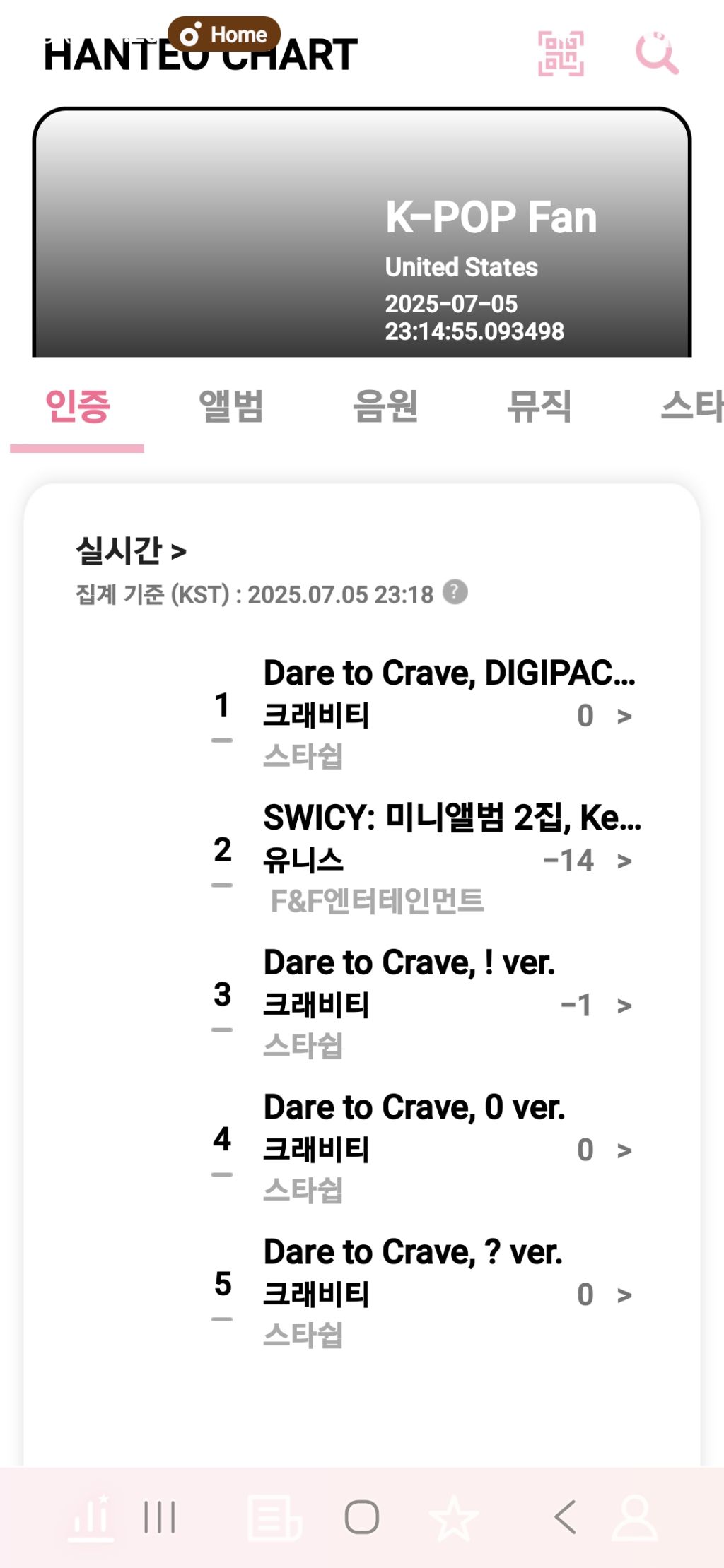Switch to the 앨범 tab
The width and height of the screenshot is (724, 1568).
pyautogui.click(x=231, y=406)
